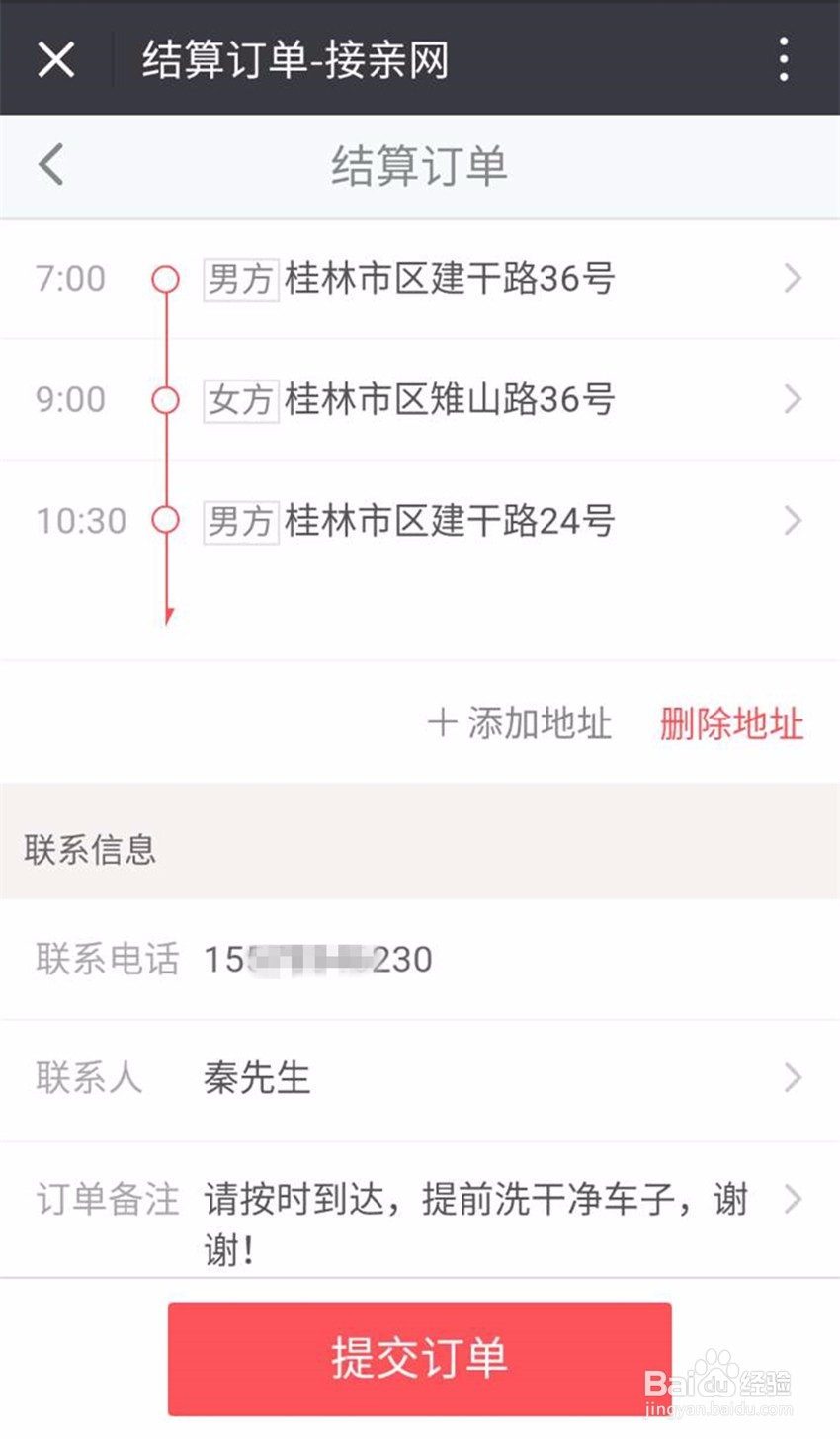Submit the order via 提交订单 button
This screenshot has height=1439, width=840.
point(420,1359)
